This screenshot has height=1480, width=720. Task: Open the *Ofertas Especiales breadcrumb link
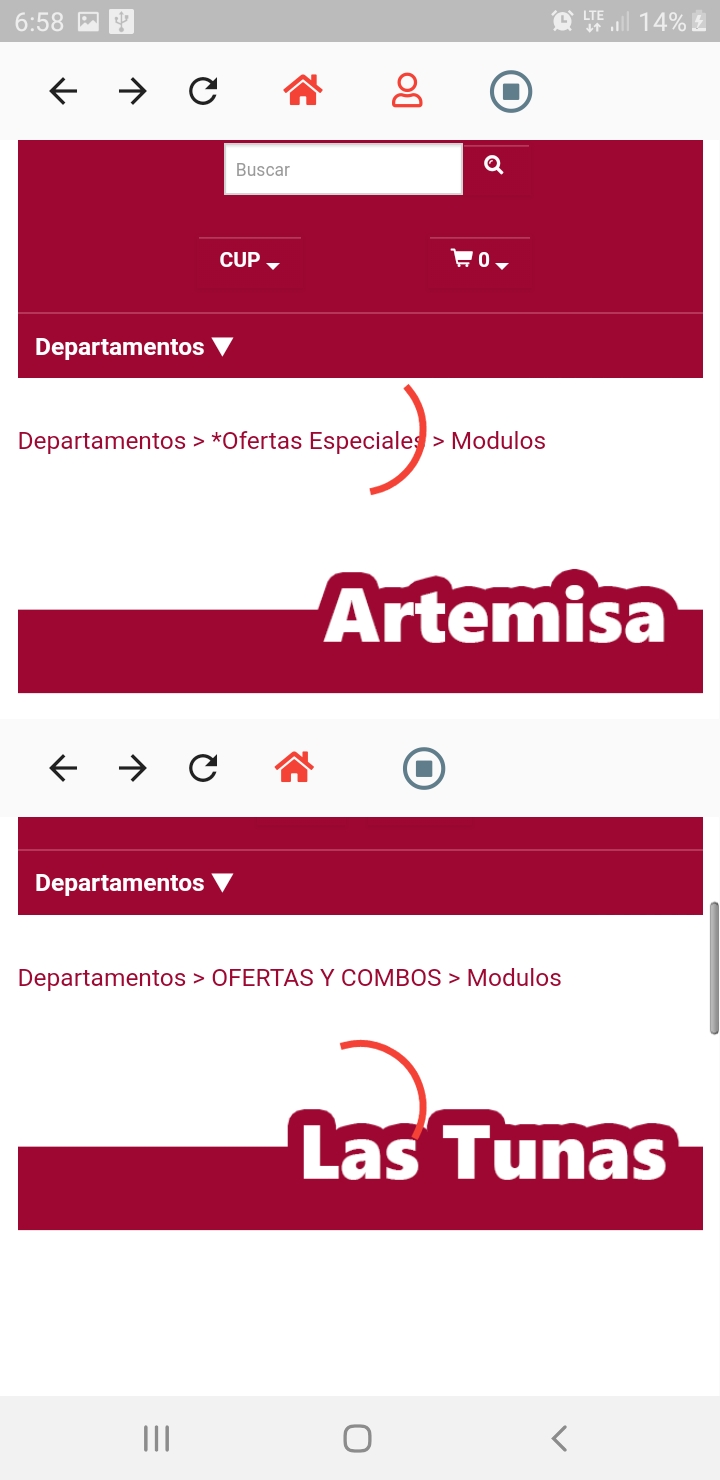[x=316, y=441]
